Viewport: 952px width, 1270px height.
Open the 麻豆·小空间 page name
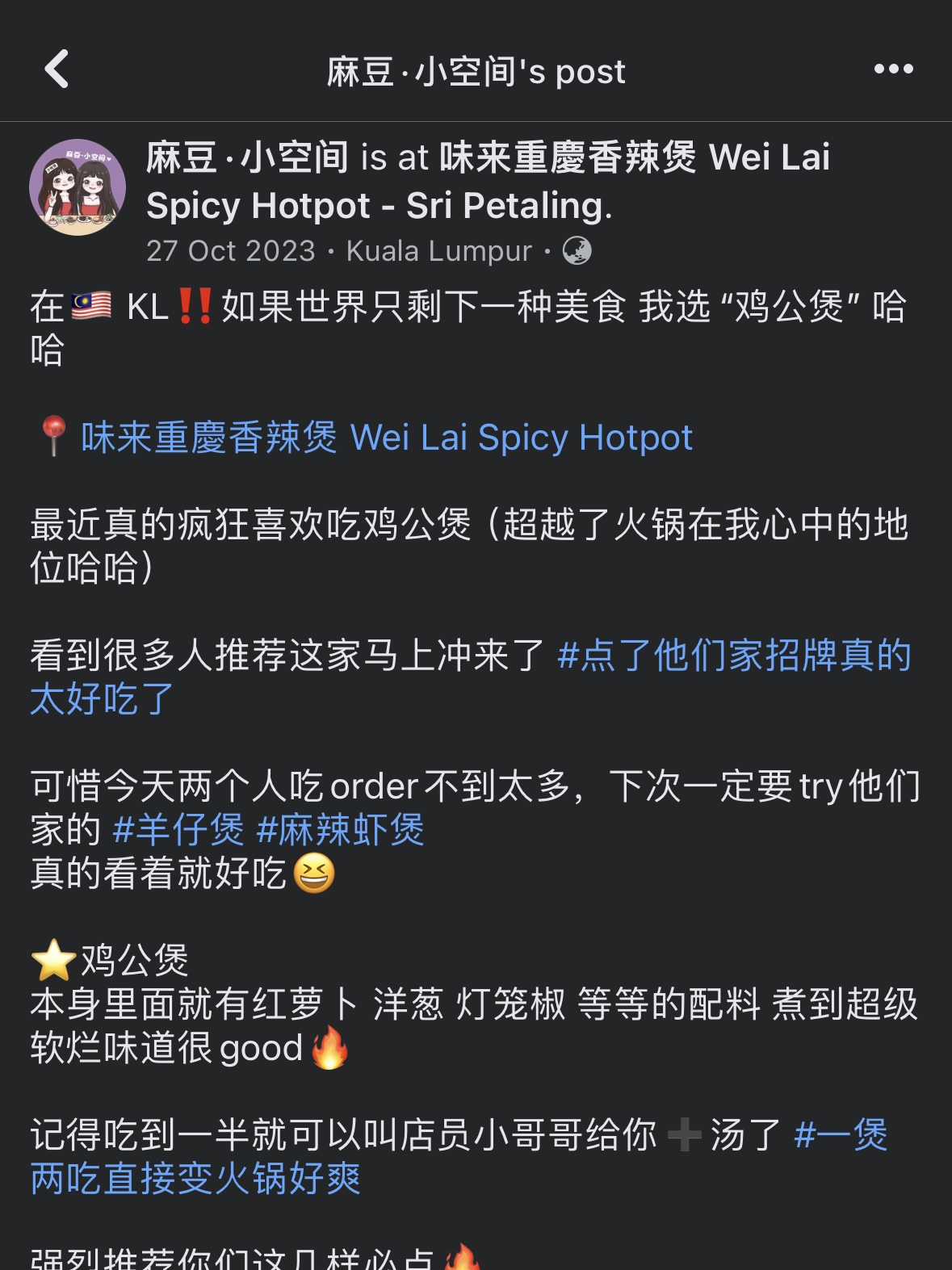tap(247, 157)
